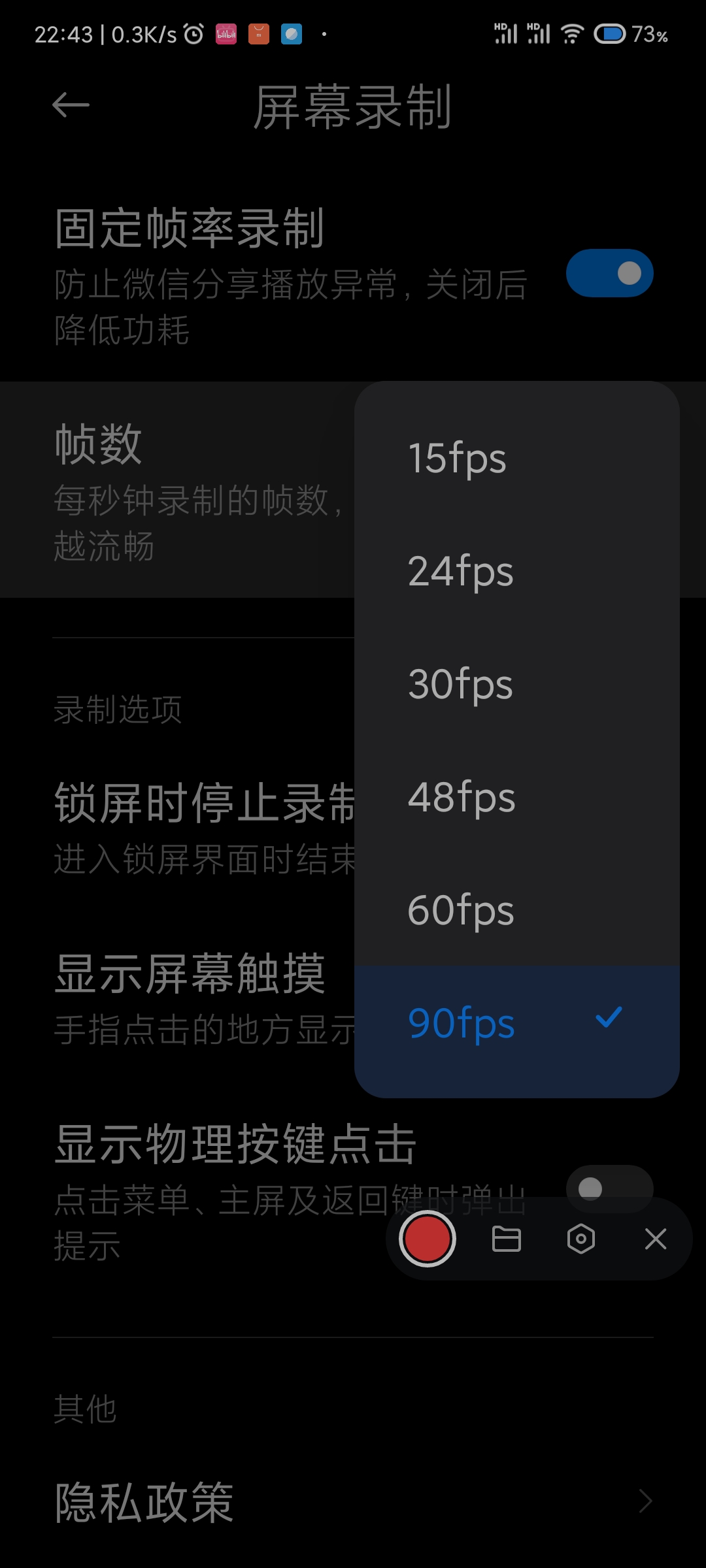Select 15fps from the frame rate list
Image resolution: width=706 pixels, height=1568 pixels.
tap(516, 457)
